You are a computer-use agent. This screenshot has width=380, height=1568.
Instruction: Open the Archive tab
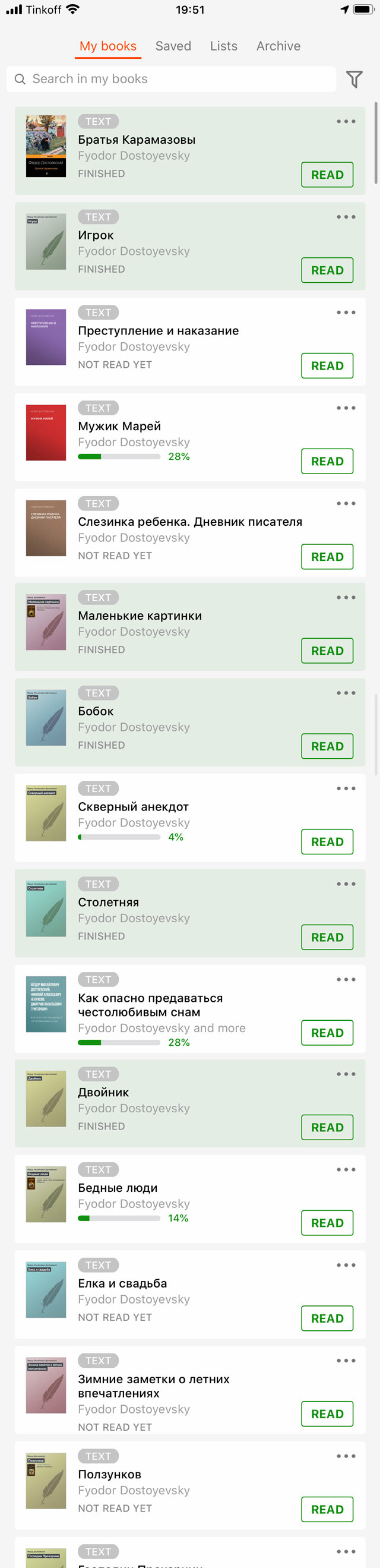point(278,46)
